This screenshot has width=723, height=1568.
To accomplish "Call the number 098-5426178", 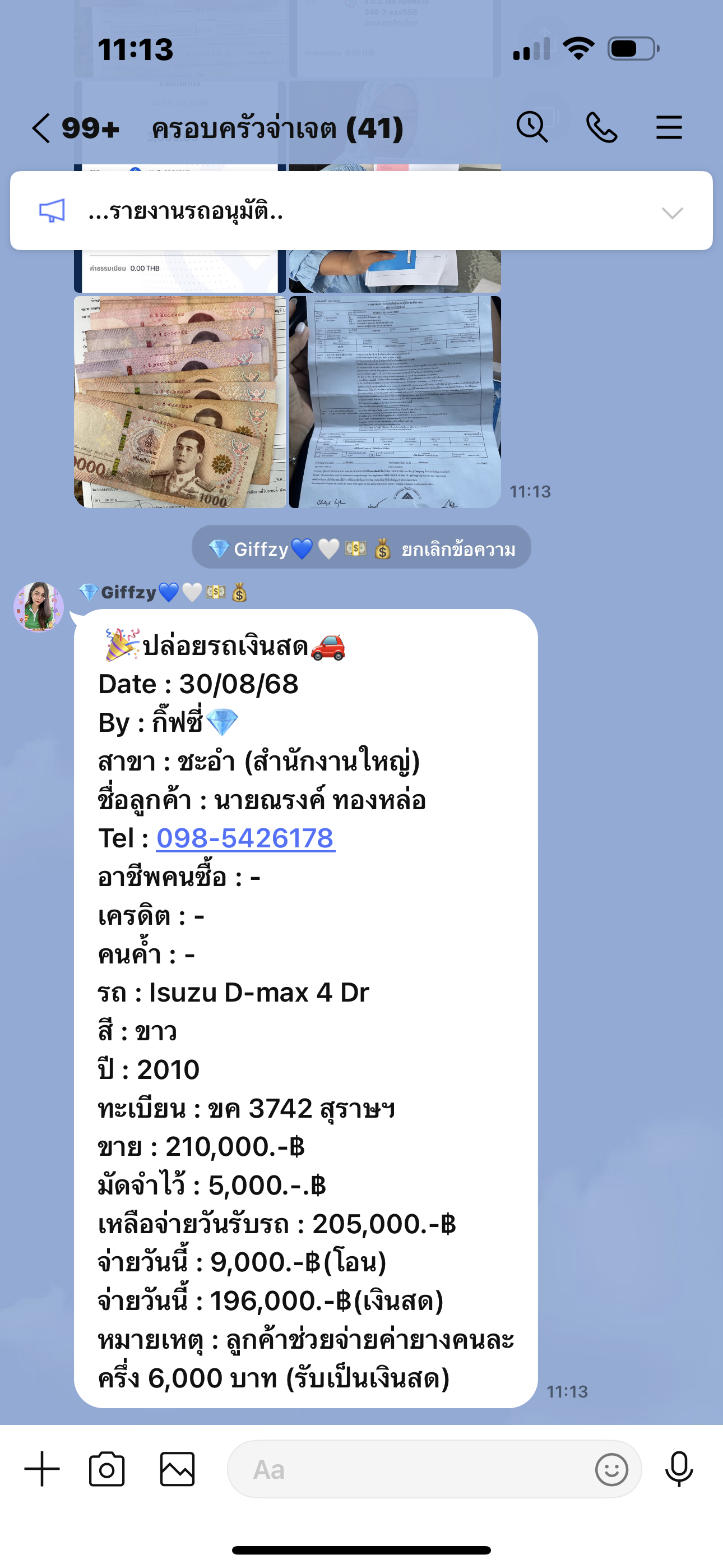I will point(246,838).
